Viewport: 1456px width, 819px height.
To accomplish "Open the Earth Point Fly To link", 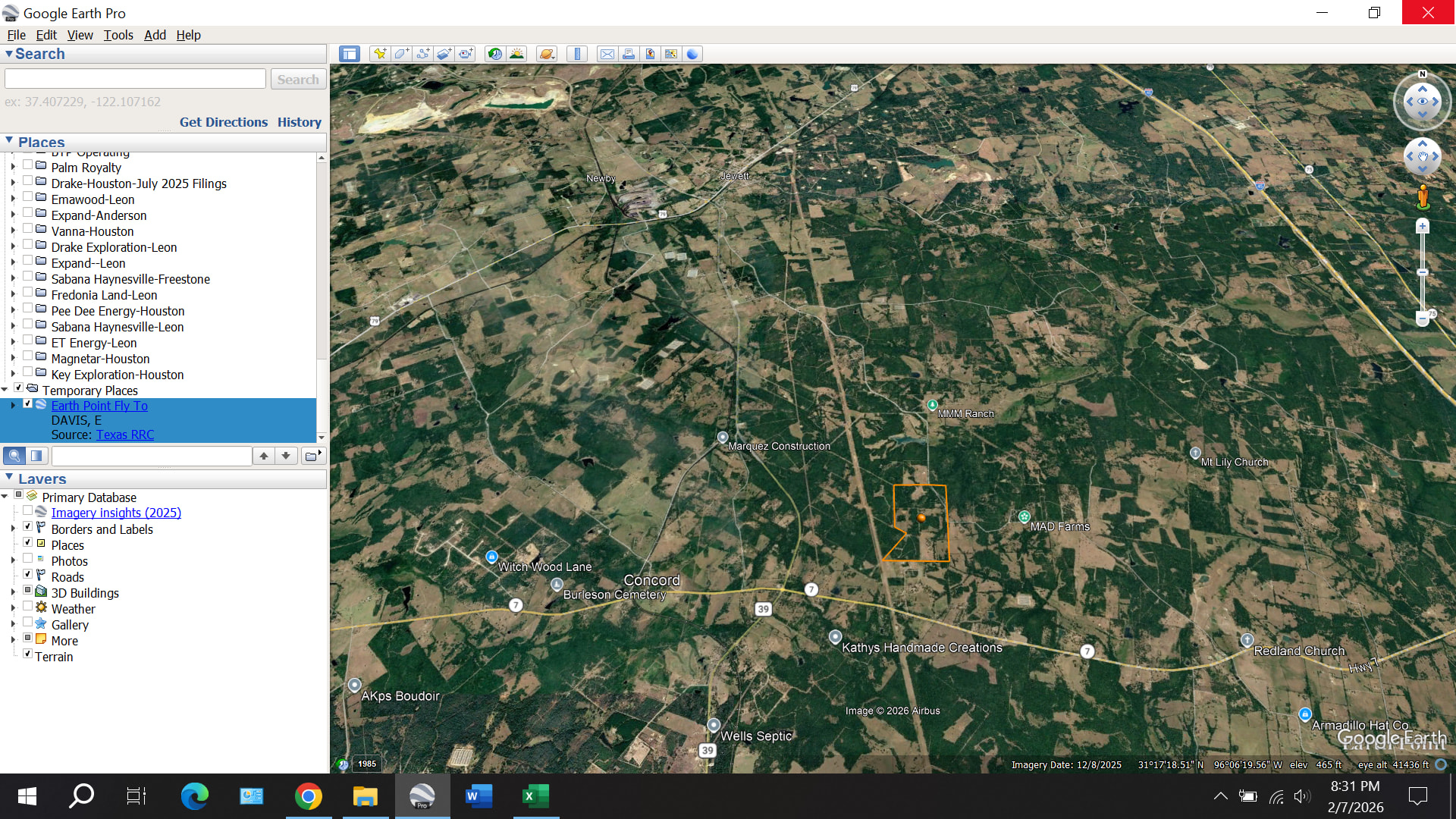I will tap(99, 406).
